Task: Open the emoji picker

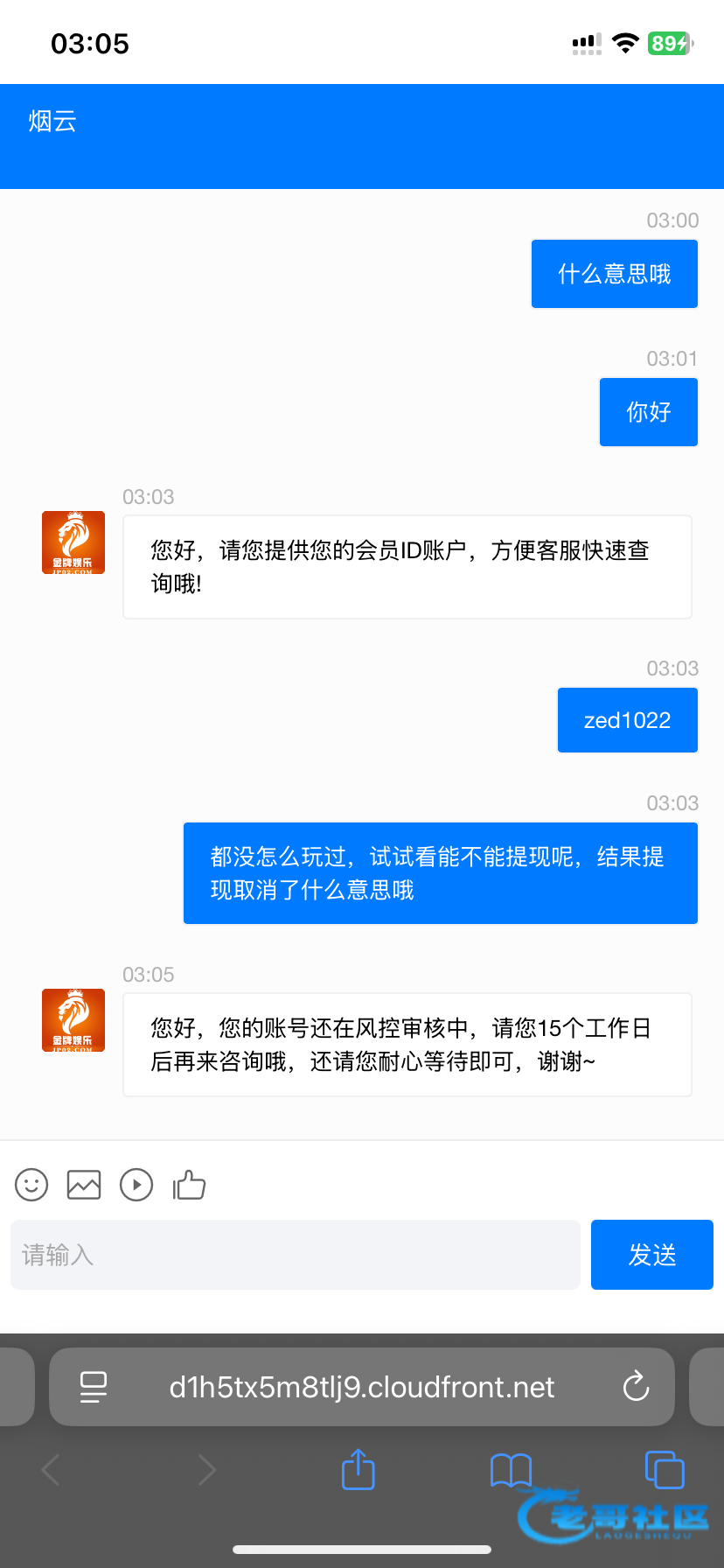Action: pyautogui.click(x=31, y=1185)
